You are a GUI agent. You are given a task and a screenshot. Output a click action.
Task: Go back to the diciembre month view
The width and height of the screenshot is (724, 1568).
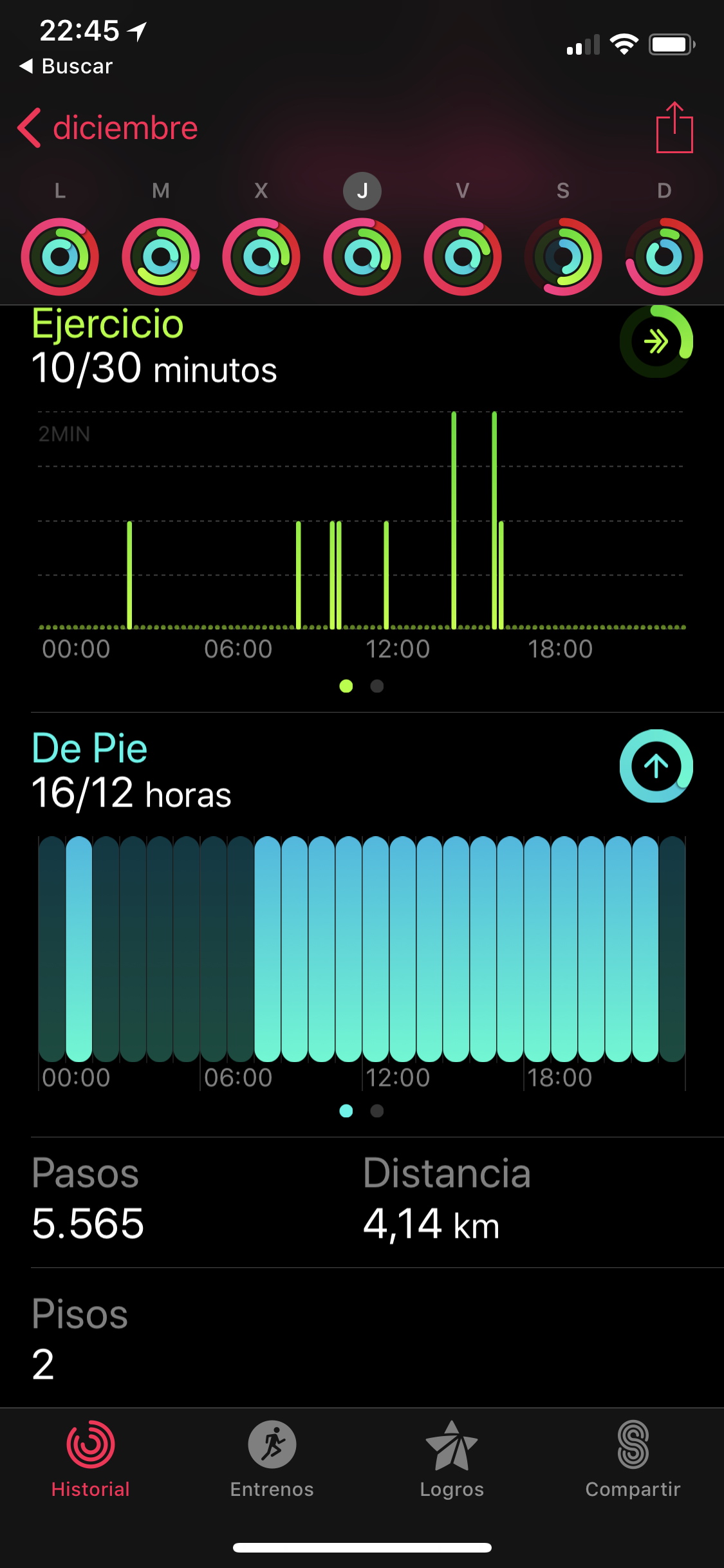click(107, 127)
